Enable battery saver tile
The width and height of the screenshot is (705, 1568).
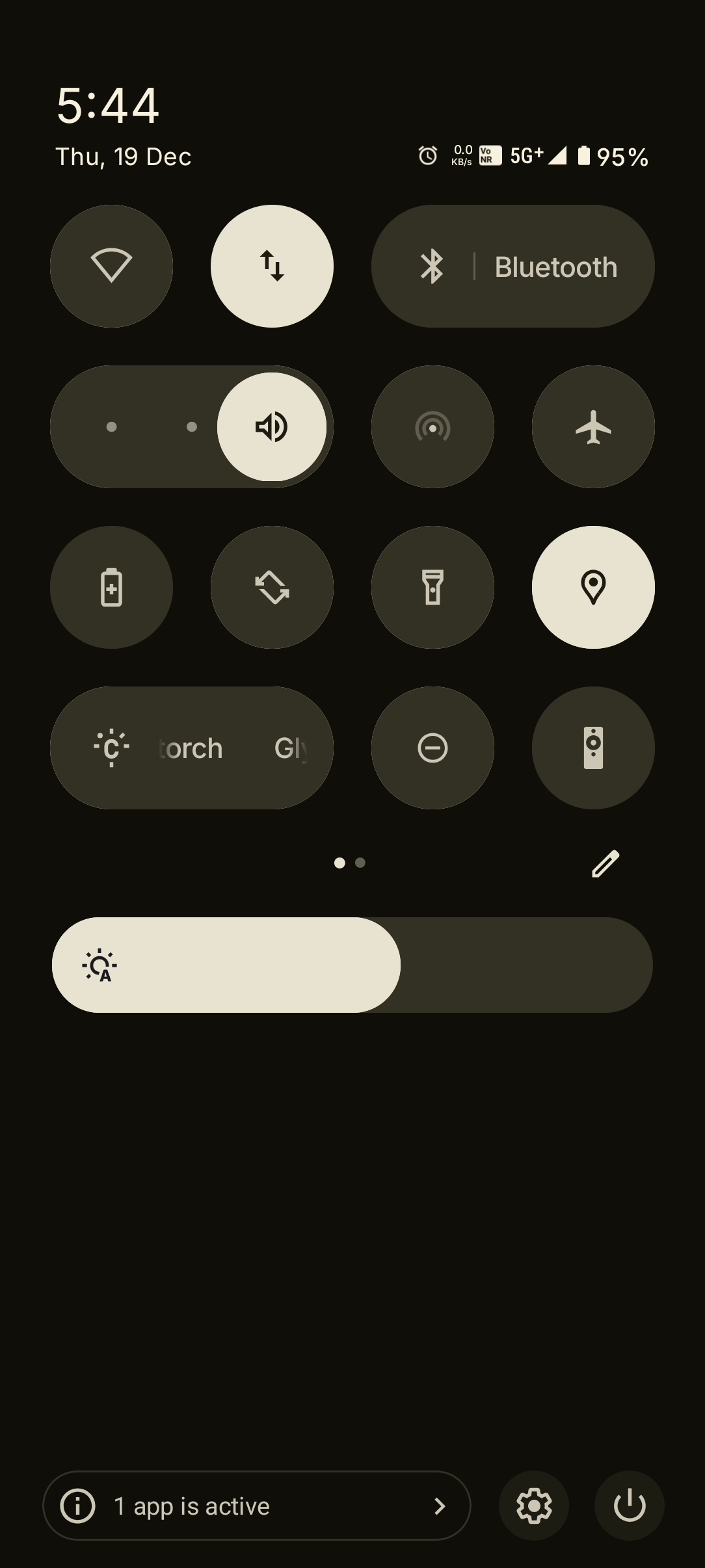pyautogui.click(x=111, y=588)
